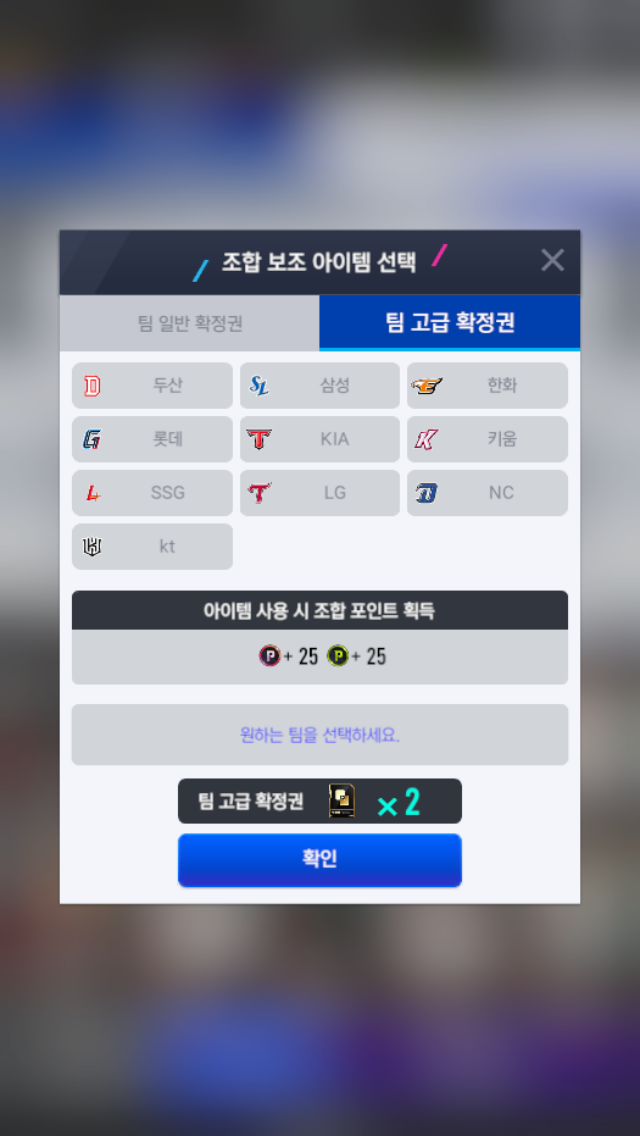Image resolution: width=640 pixels, height=1136 pixels.
Task: Select the 팀 고급 확정권 tab
Action: click(x=450, y=323)
